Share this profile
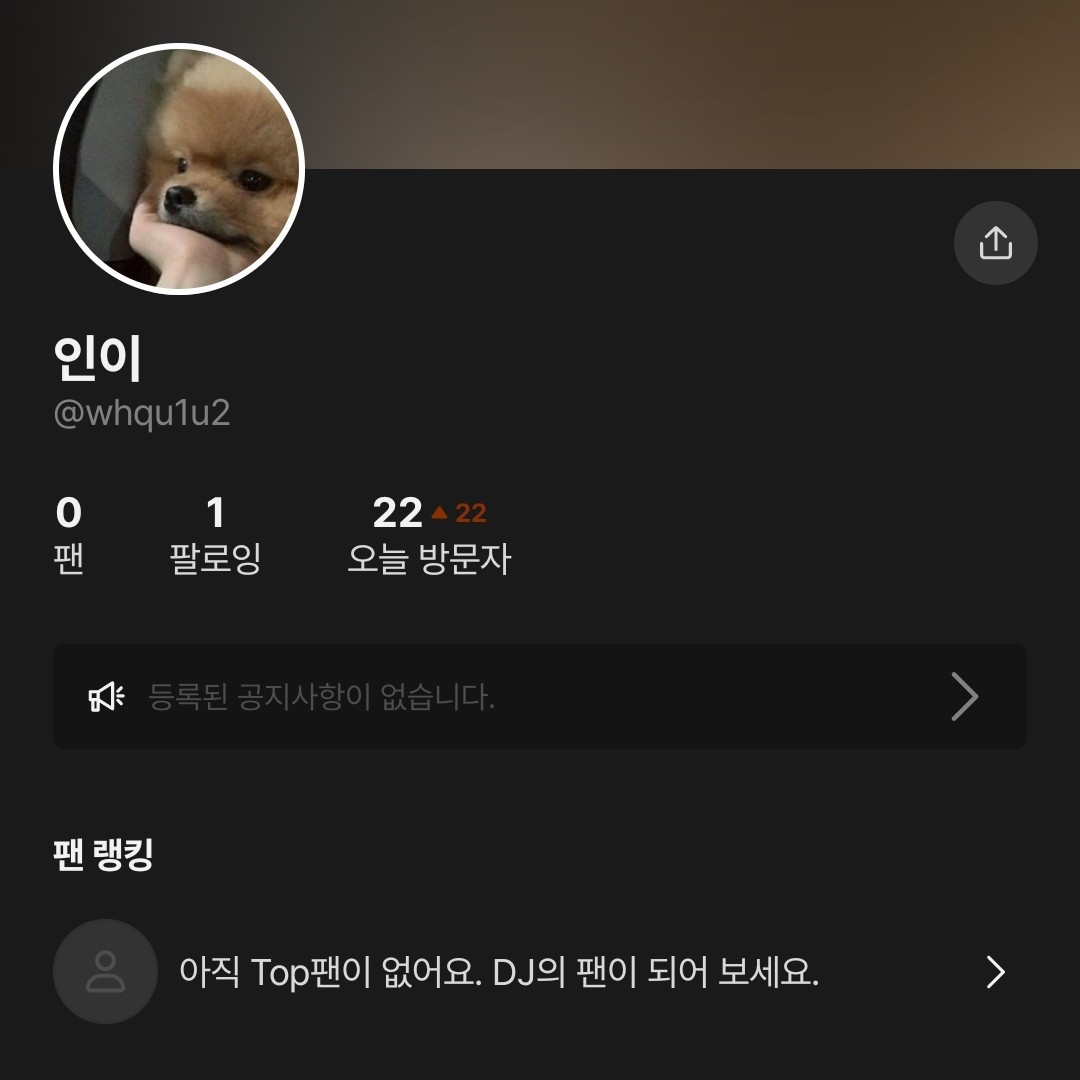The width and height of the screenshot is (1080, 1080). coord(995,243)
